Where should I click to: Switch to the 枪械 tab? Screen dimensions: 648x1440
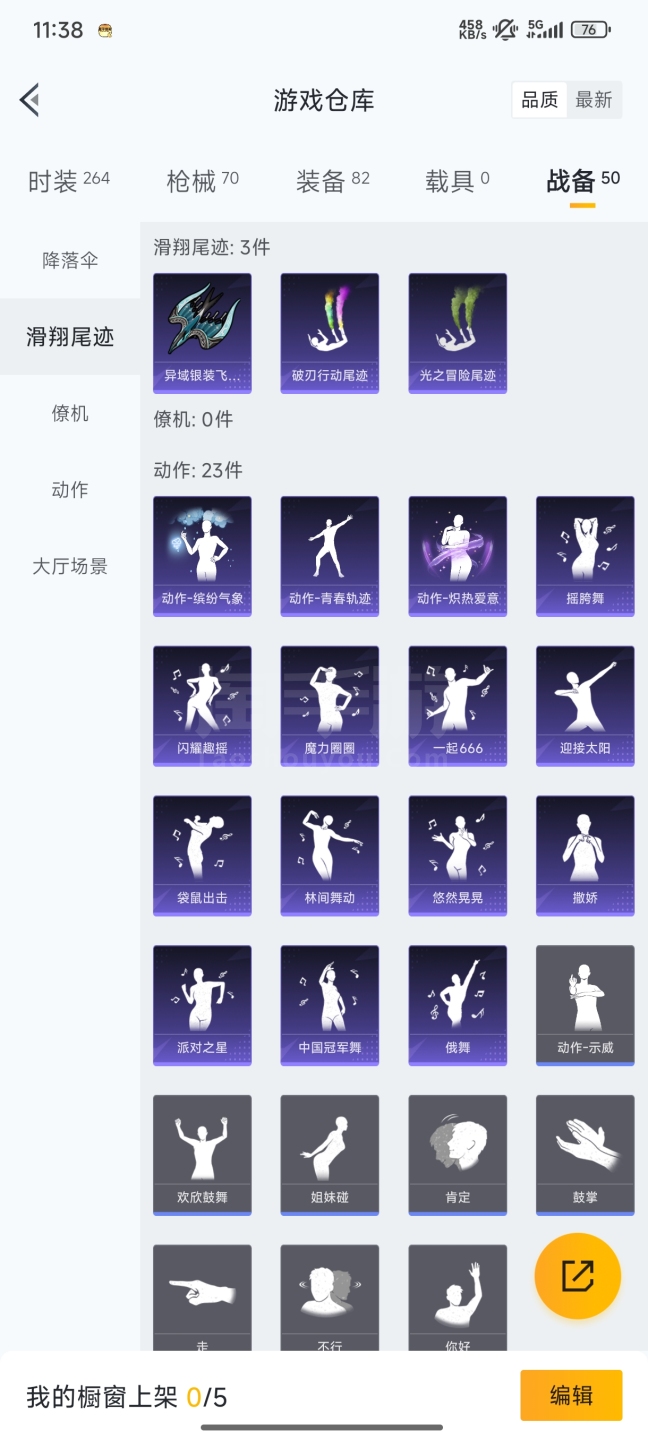tap(202, 181)
